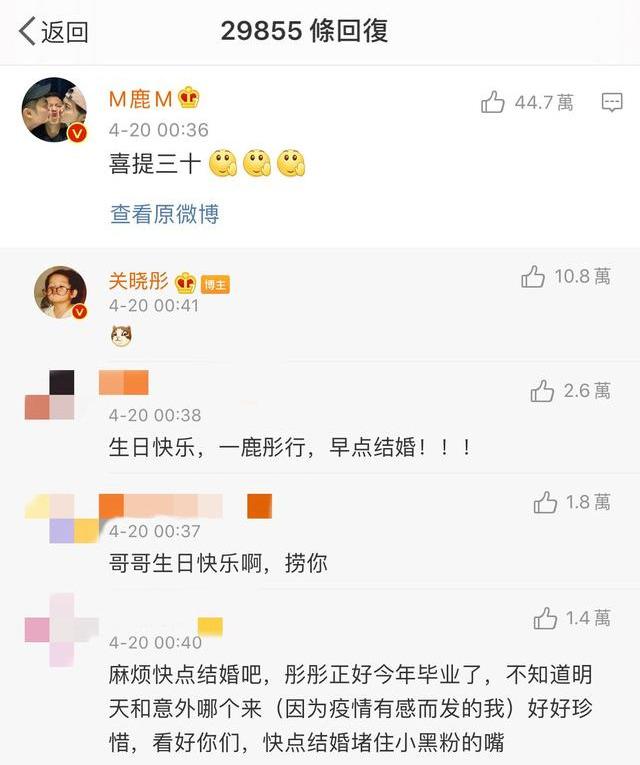Like 关晓彤's reply with 10.8萬 likes
Image resolution: width=640 pixels, height=765 pixels.
[x=533, y=277]
